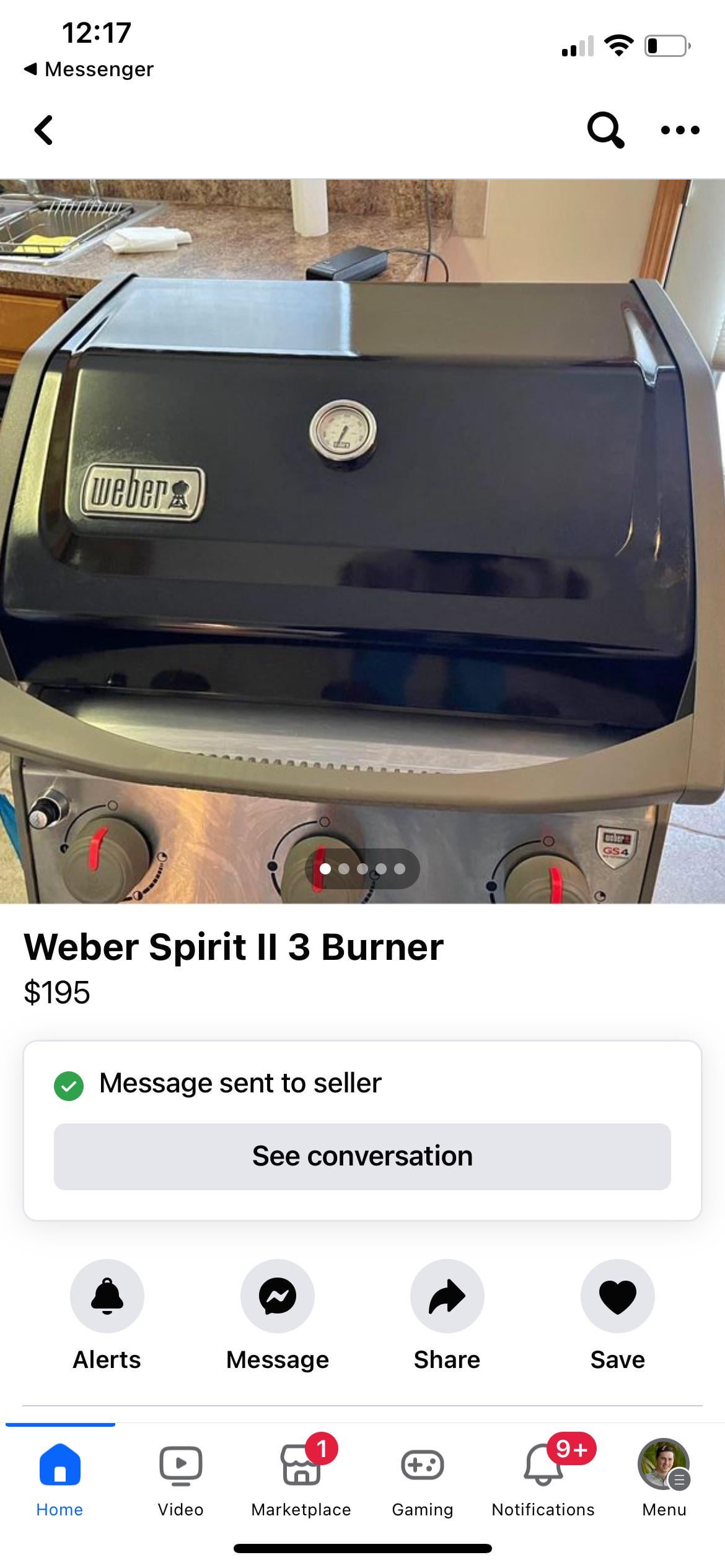Image resolution: width=725 pixels, height=1568 pixels.
Task: Save the listing with the heart
Action: (617, 1296)
